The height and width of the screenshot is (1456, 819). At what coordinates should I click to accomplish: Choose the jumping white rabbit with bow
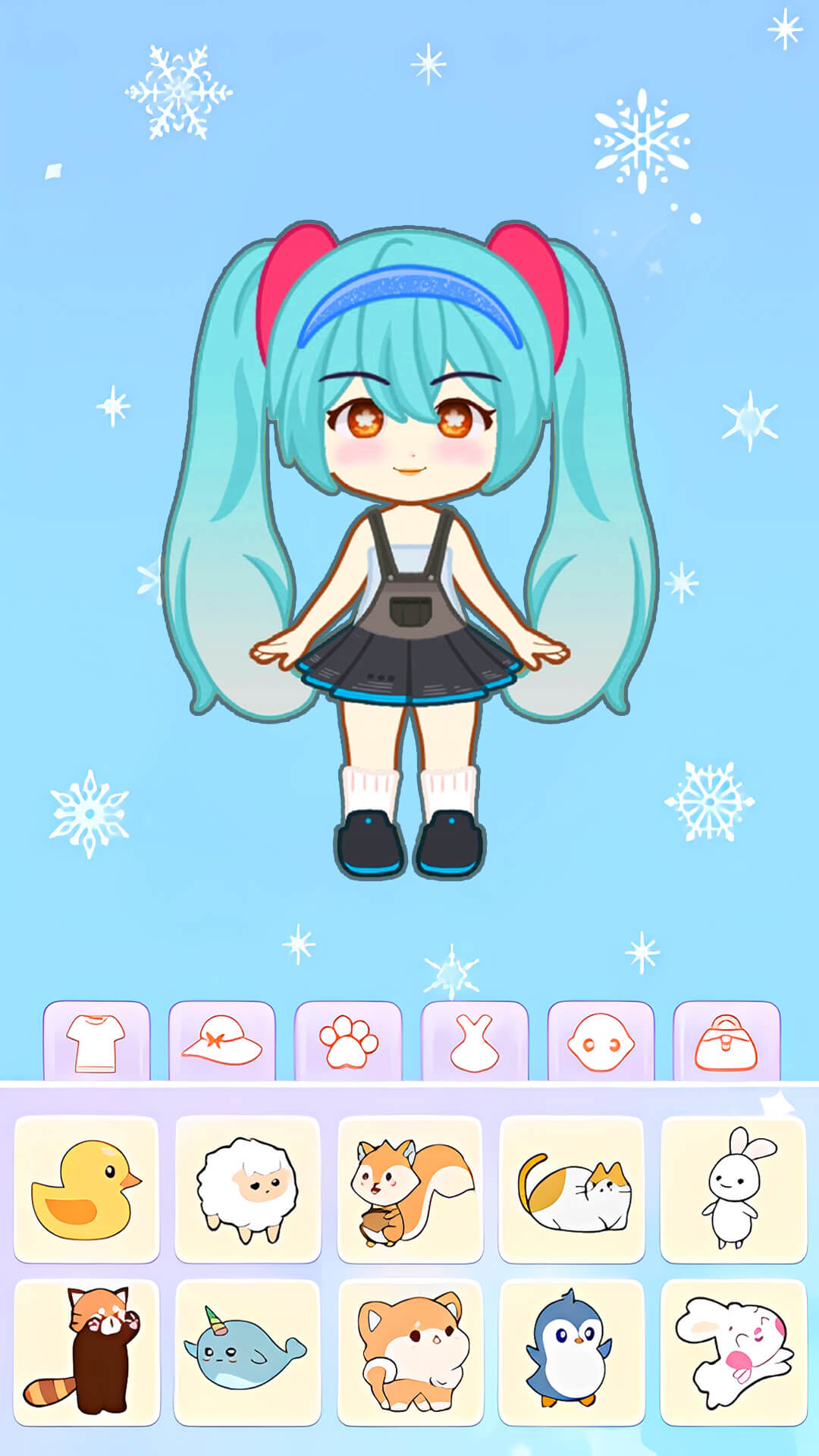tap(733, 1352)
